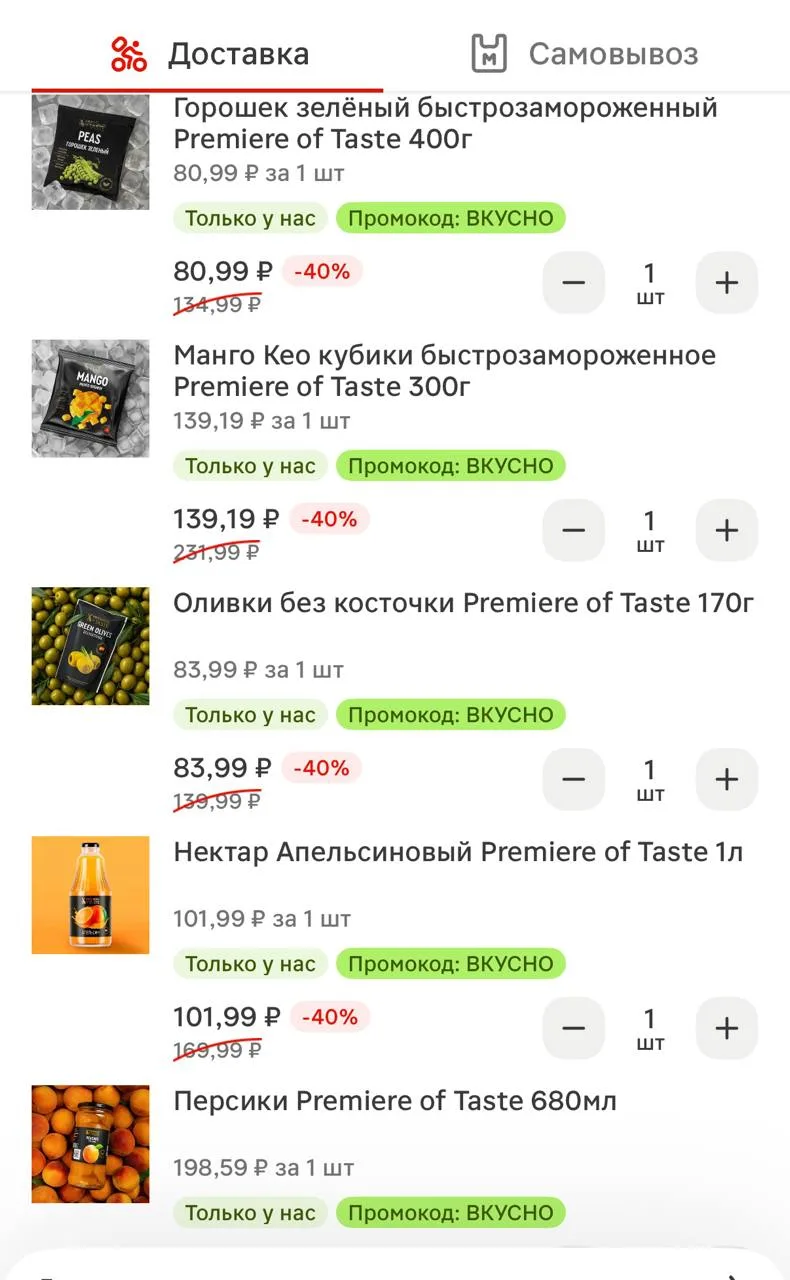The image size is (790, 1280).
Task: Switch to the Самовывоз tab
Action: (x=585, y=54)
